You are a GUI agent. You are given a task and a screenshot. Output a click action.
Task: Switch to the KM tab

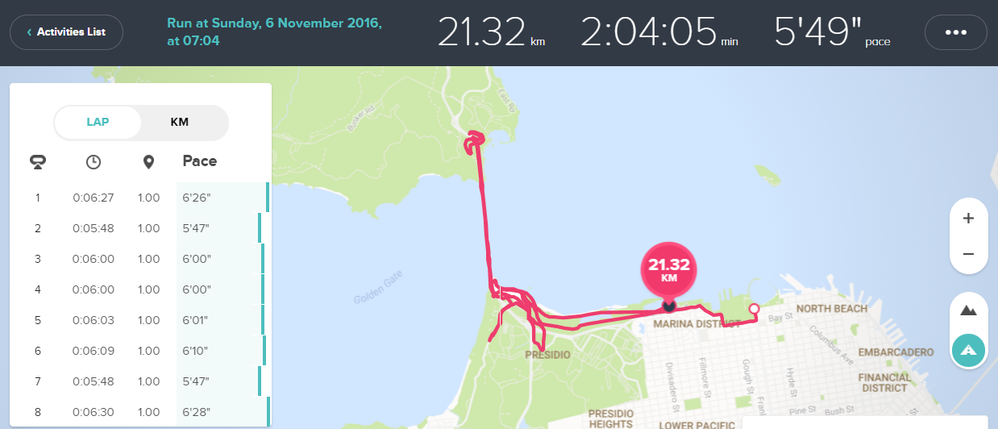(x=180, y=122)
